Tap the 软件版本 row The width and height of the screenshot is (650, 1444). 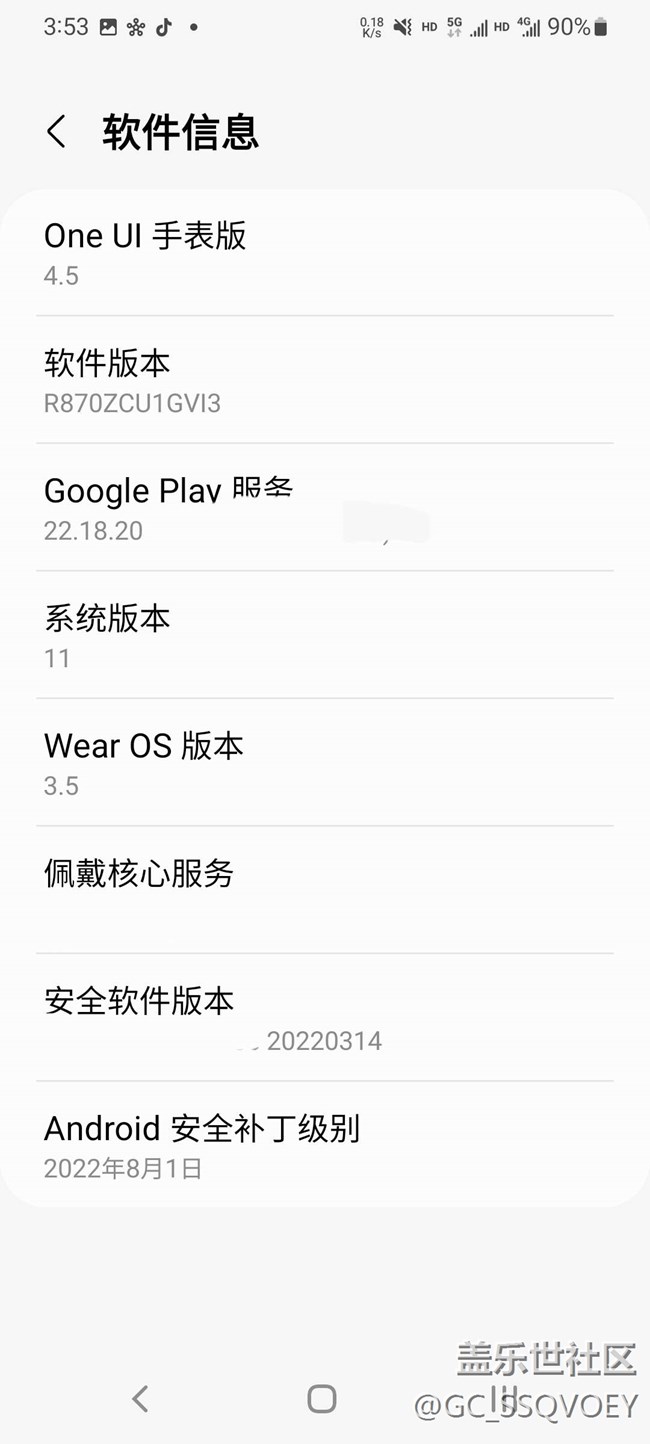[x=324, y=381]
